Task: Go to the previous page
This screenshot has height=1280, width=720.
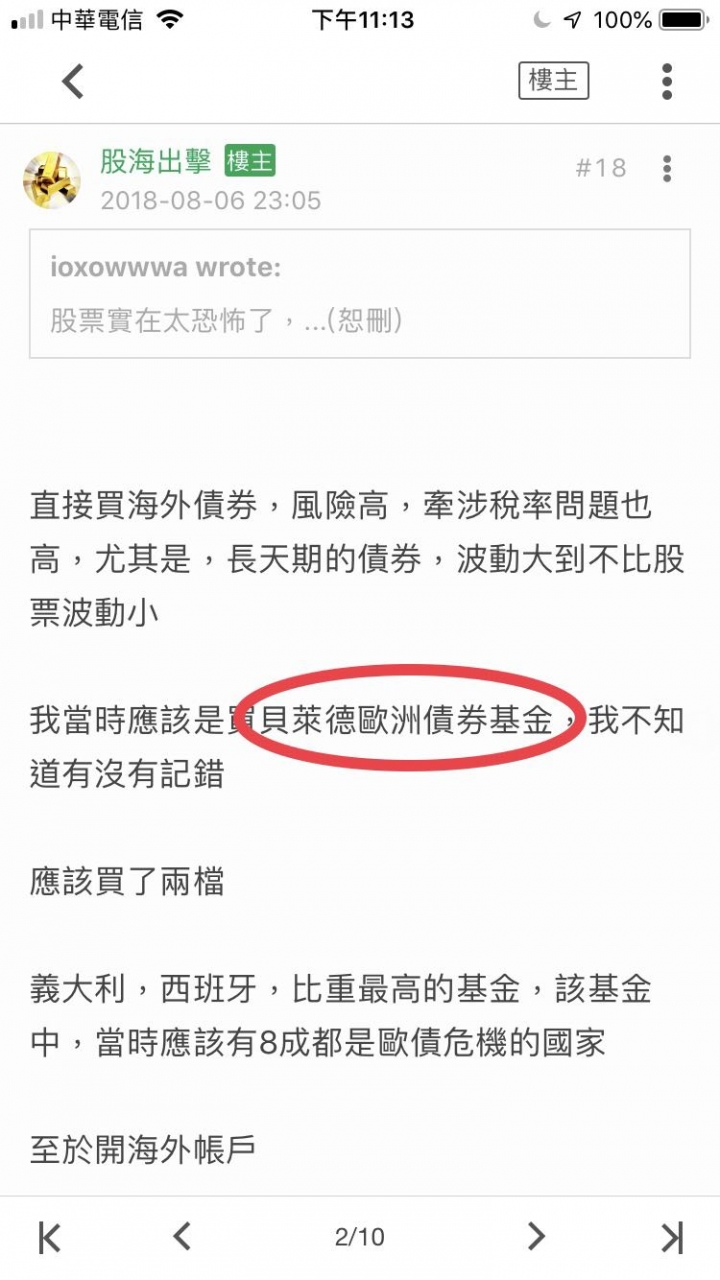Action: (x=182, y=1237)
